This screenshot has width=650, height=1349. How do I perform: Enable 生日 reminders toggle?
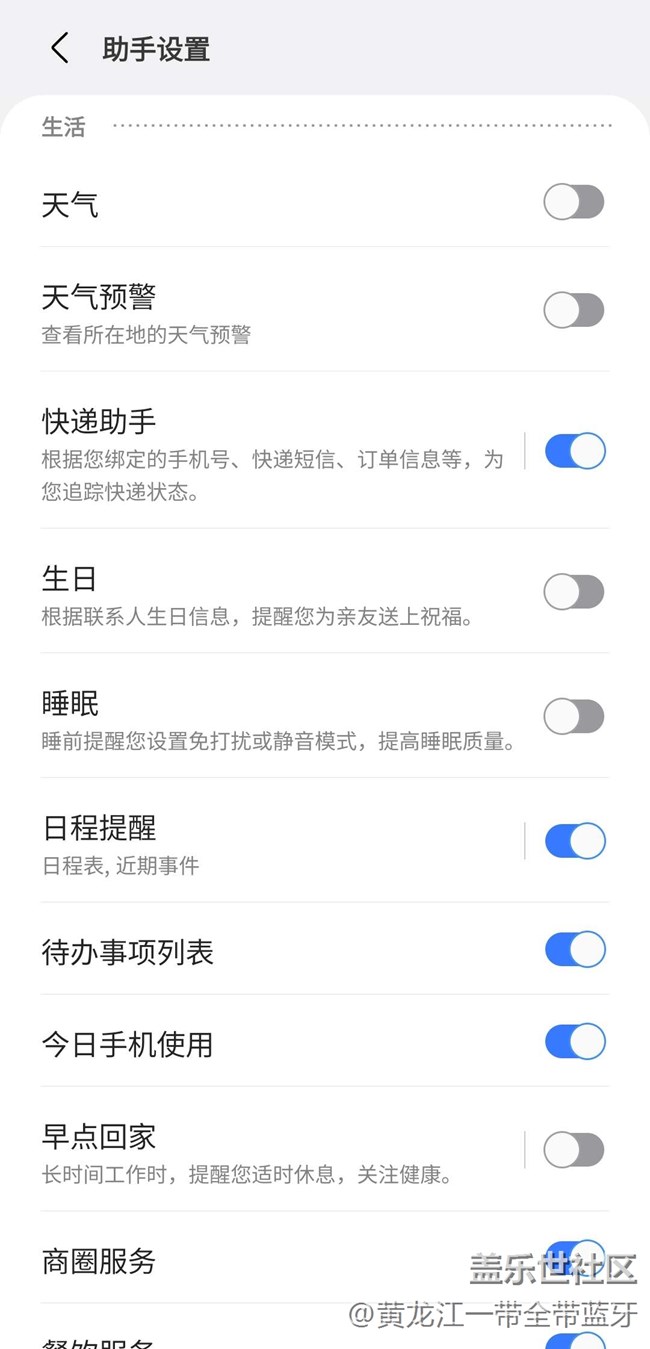(574, 592)
